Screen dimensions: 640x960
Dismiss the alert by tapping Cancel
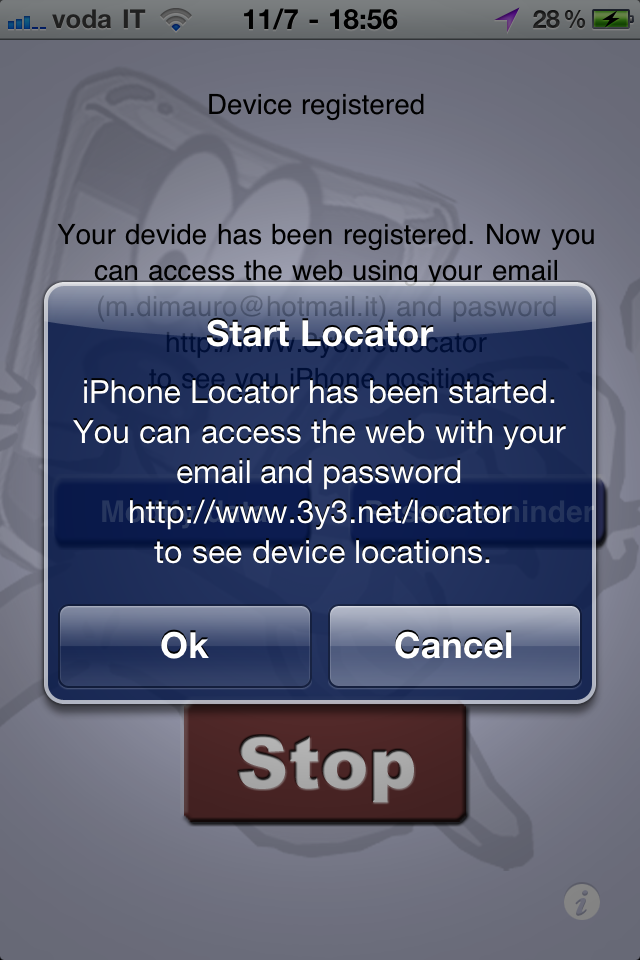[454, 646]
